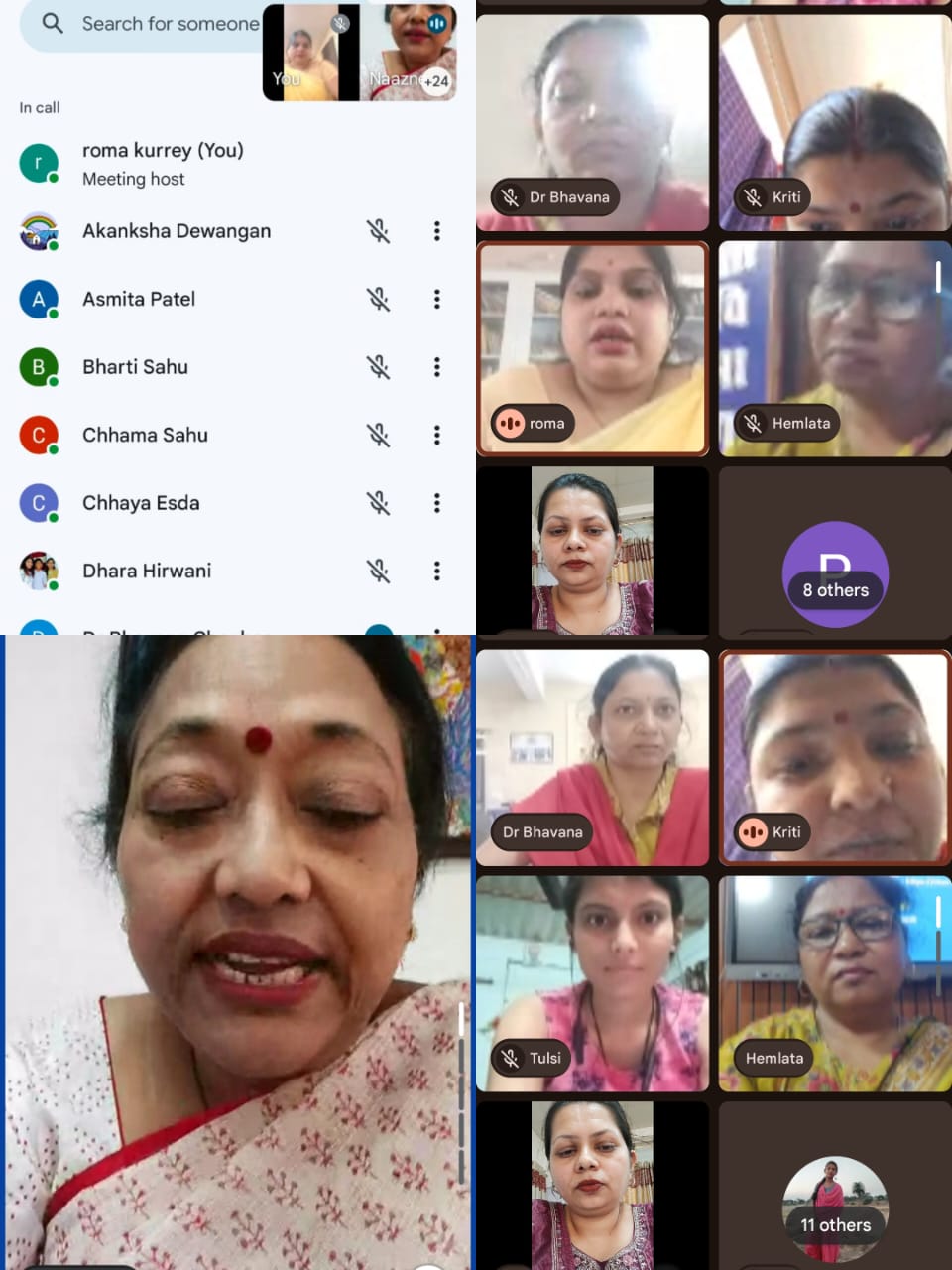This screenshot has height=1270, width=952.
Task: Click the muted mic icon on Hemlata's tile
Action: pos(751,423)
